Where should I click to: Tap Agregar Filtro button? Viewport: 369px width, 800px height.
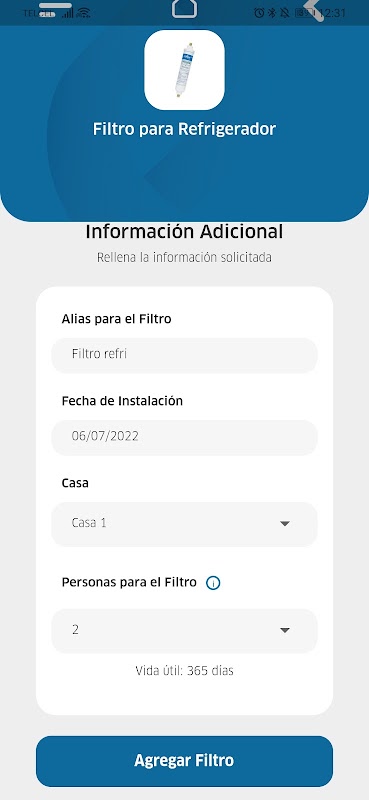pos(184,761)
